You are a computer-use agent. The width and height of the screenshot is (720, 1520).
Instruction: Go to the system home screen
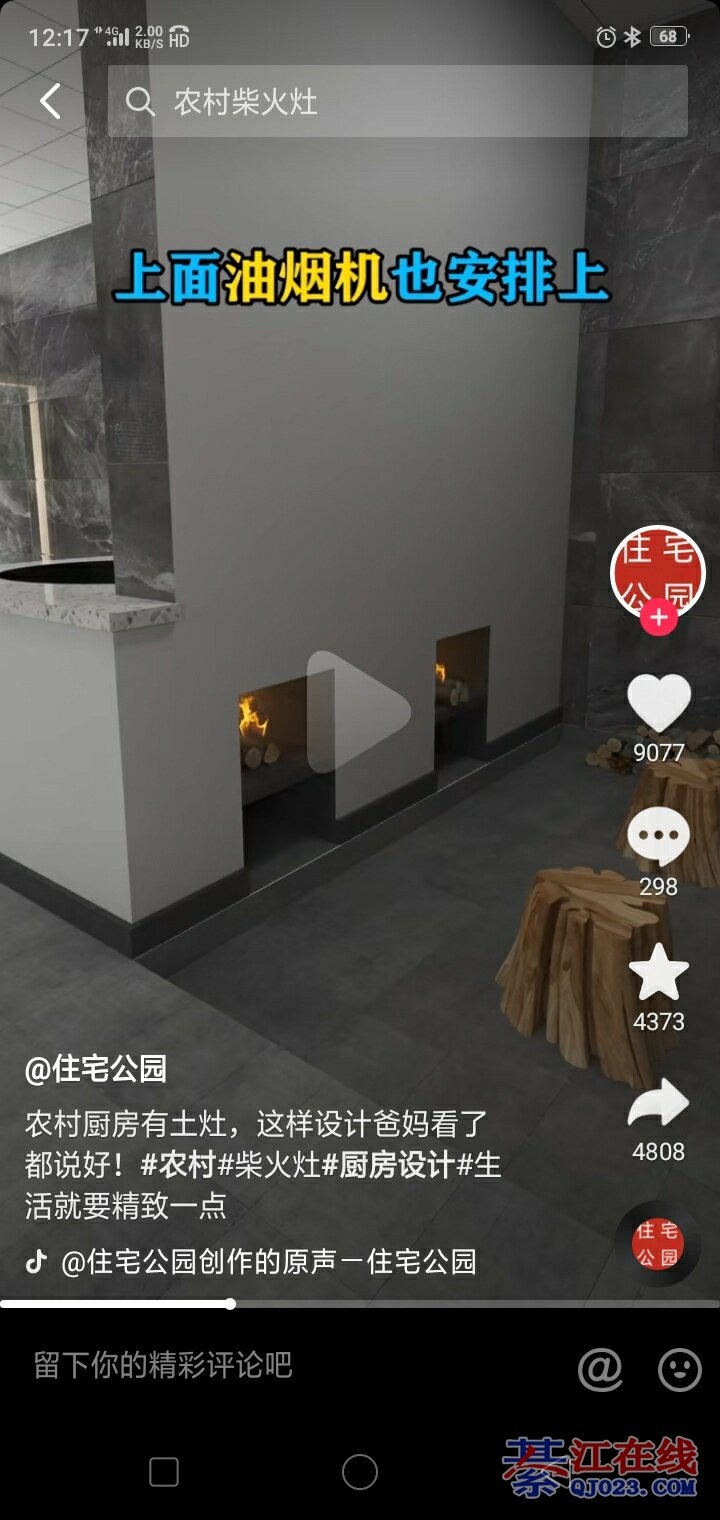pos(360,1471)
